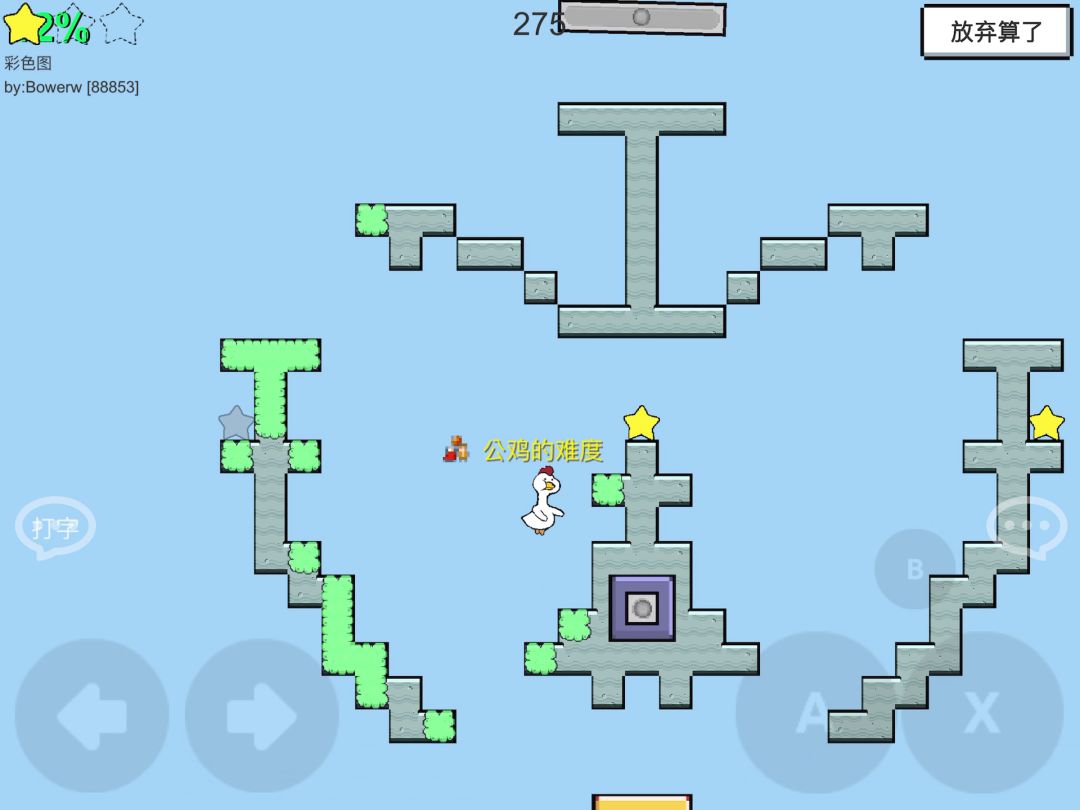Open the 打字 chat typing bubble
Screen dimensions: 1080x810
point(55,527)
